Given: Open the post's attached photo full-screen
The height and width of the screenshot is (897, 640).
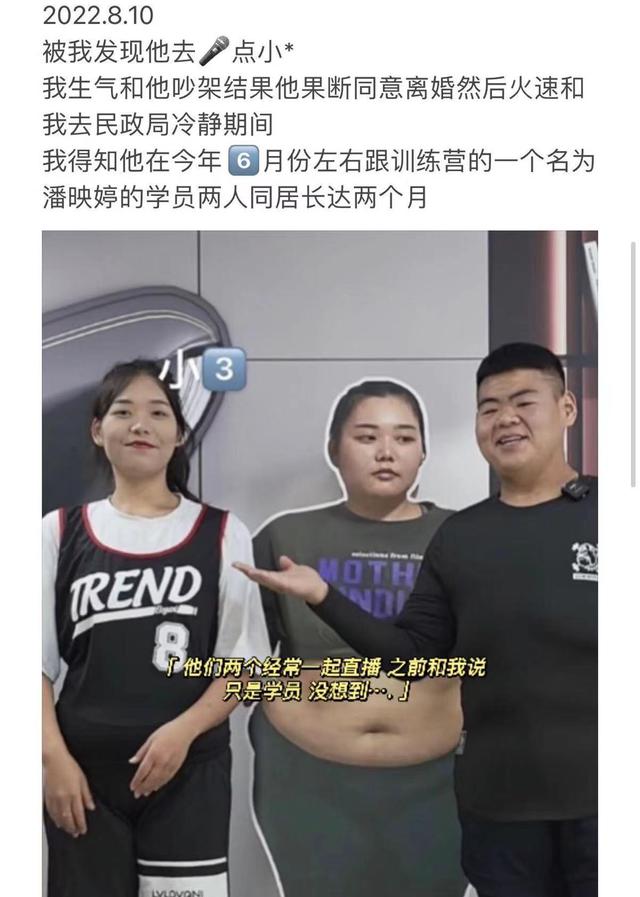Looking at the screenshot, I should tap(320, 560).
